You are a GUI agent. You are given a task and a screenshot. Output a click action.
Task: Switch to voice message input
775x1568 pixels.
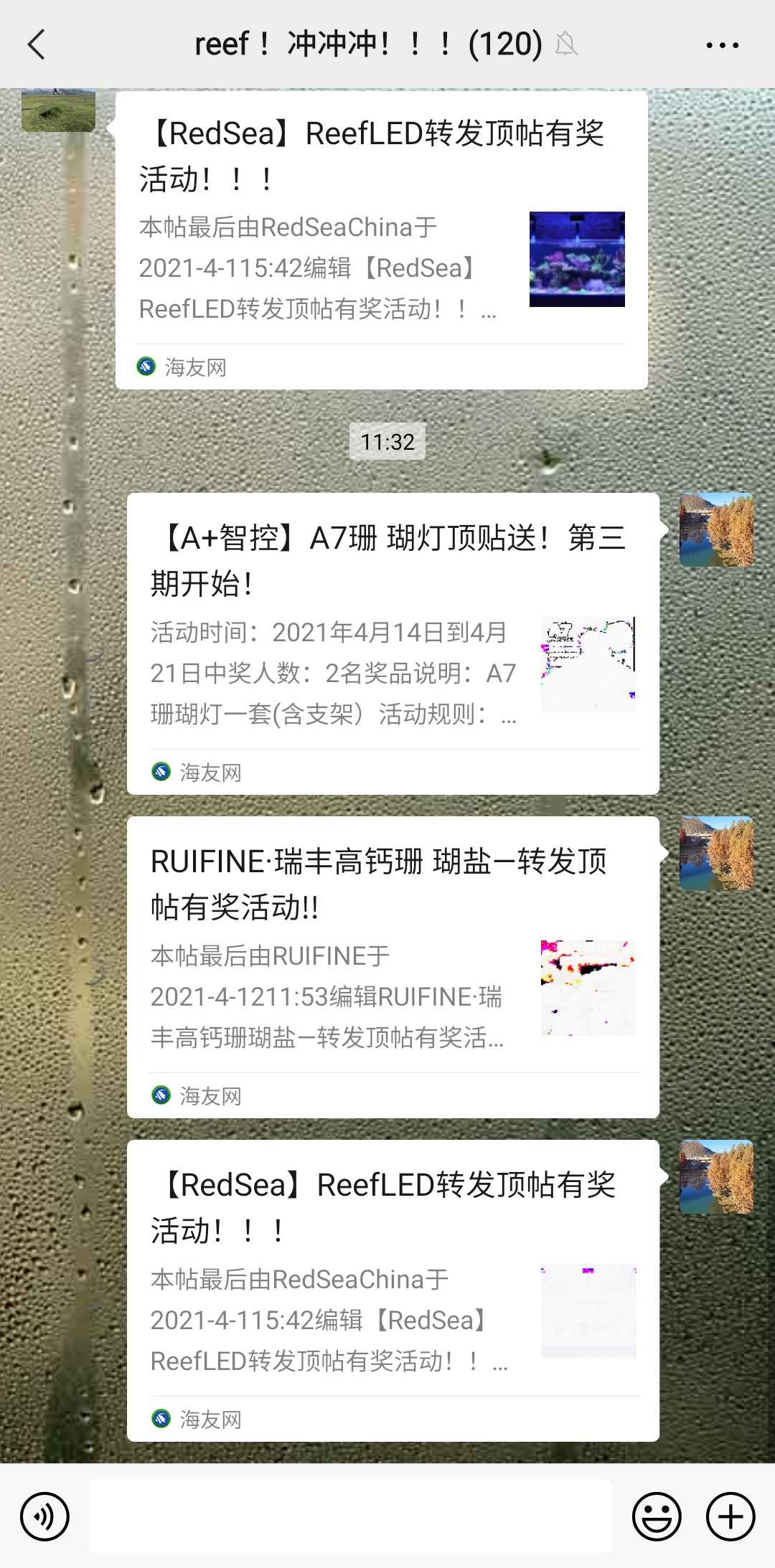pyautogui.click(x=44, y=1516)
